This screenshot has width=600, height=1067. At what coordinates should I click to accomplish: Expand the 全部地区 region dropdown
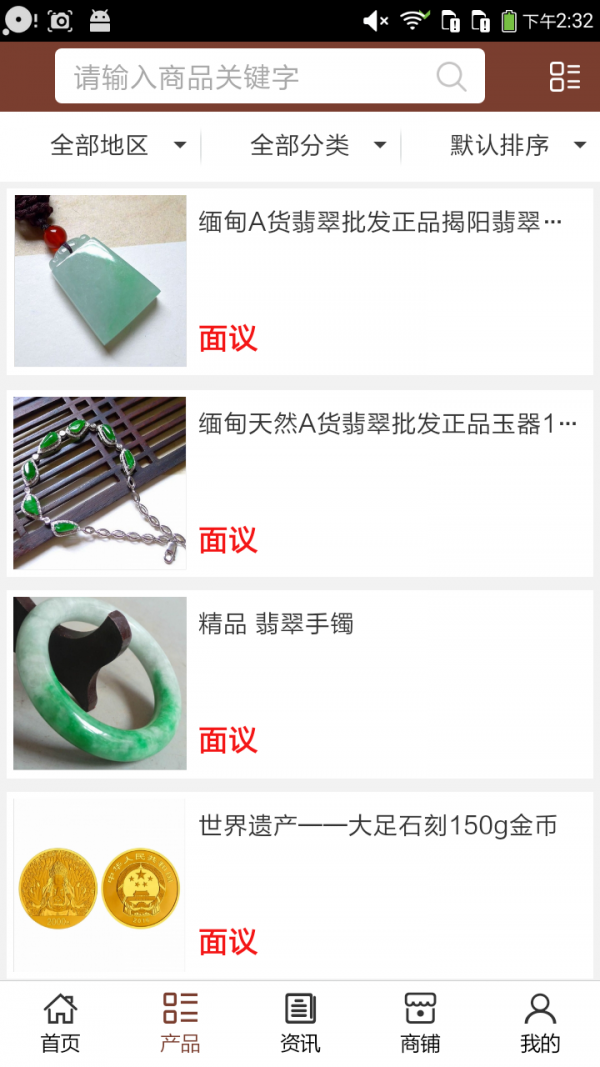pyautogui.click(x=118, y=146)
